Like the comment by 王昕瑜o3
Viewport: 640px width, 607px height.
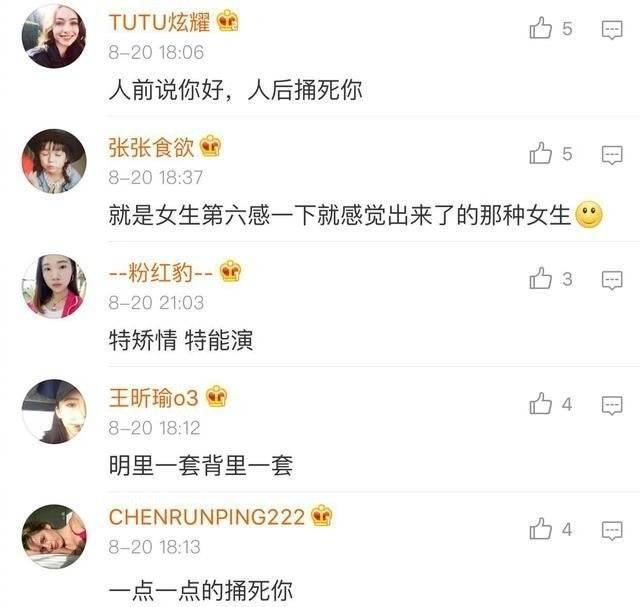541,404
